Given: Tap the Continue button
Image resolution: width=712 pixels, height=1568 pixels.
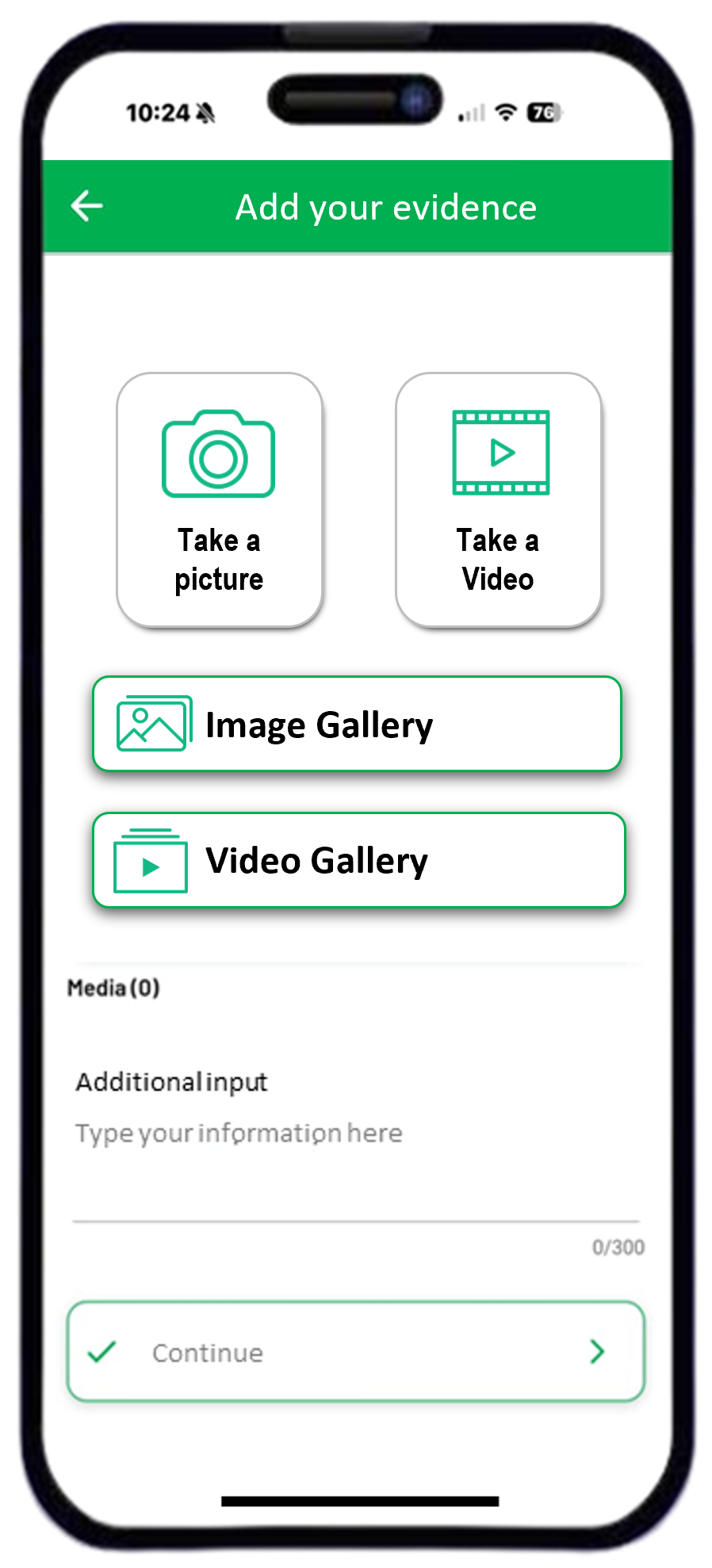Looking at the screenshot, I should pos(355,1352).
